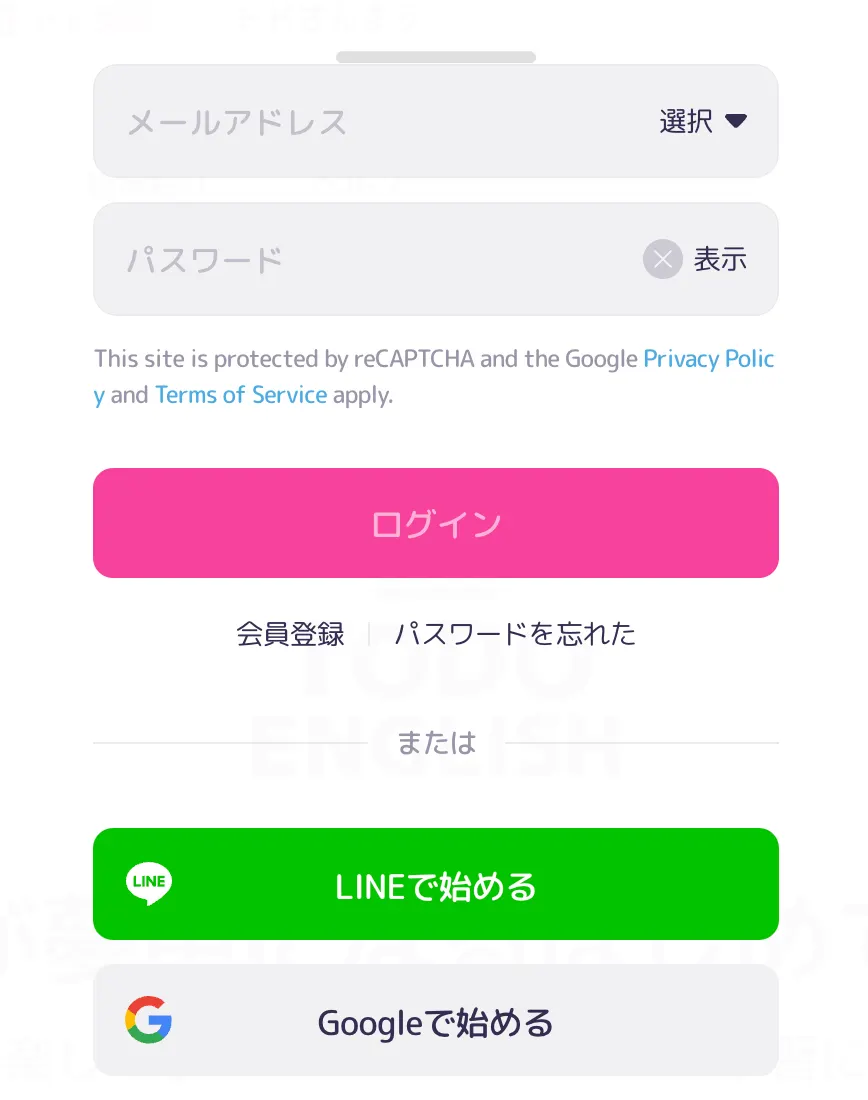Image resolution: width=868 pixels, height=1100 pixels.
Task: Open the Google Privacy Policy link
Action: coord(708,359)
